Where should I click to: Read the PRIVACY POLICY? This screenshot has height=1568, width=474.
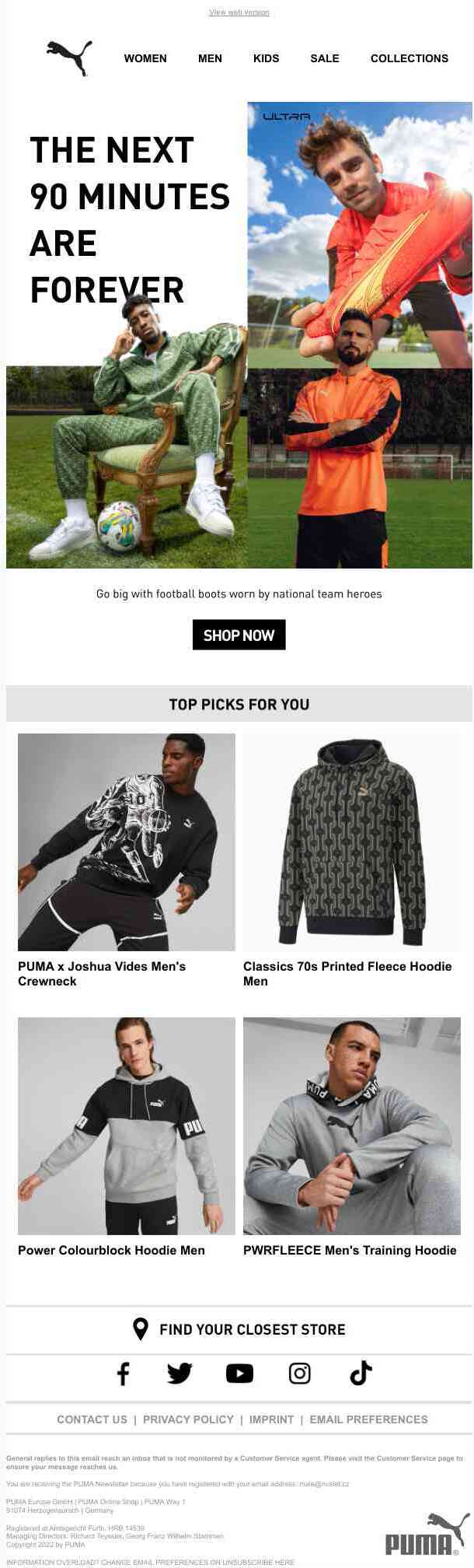[188, 1419]
